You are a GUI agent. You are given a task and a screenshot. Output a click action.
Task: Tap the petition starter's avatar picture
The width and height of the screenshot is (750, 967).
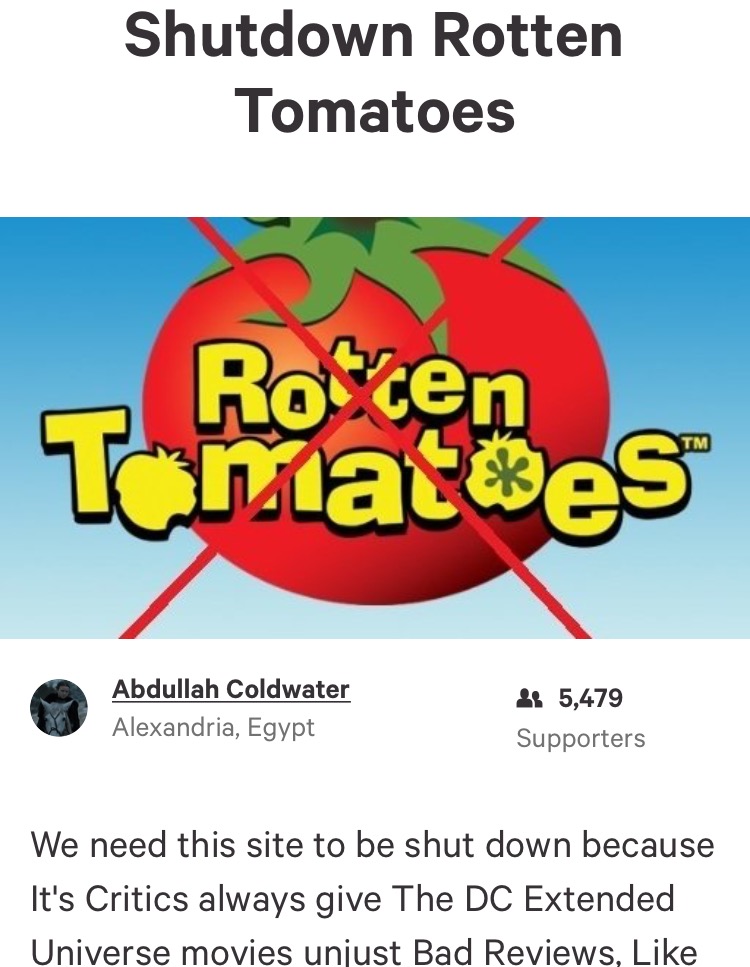(x=59, y=708)
